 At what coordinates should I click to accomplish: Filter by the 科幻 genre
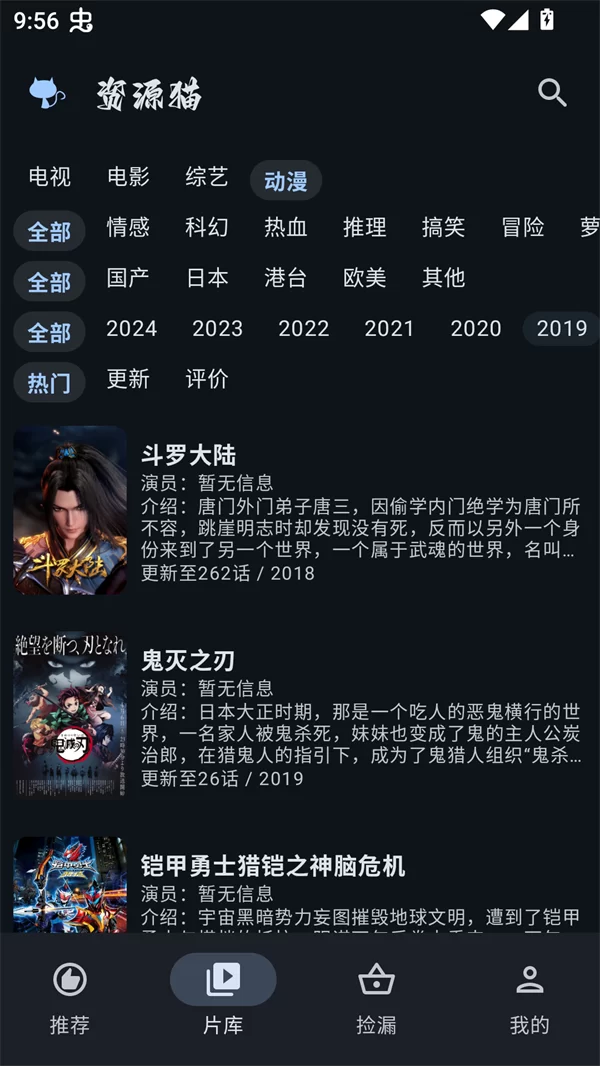(207, 228)
